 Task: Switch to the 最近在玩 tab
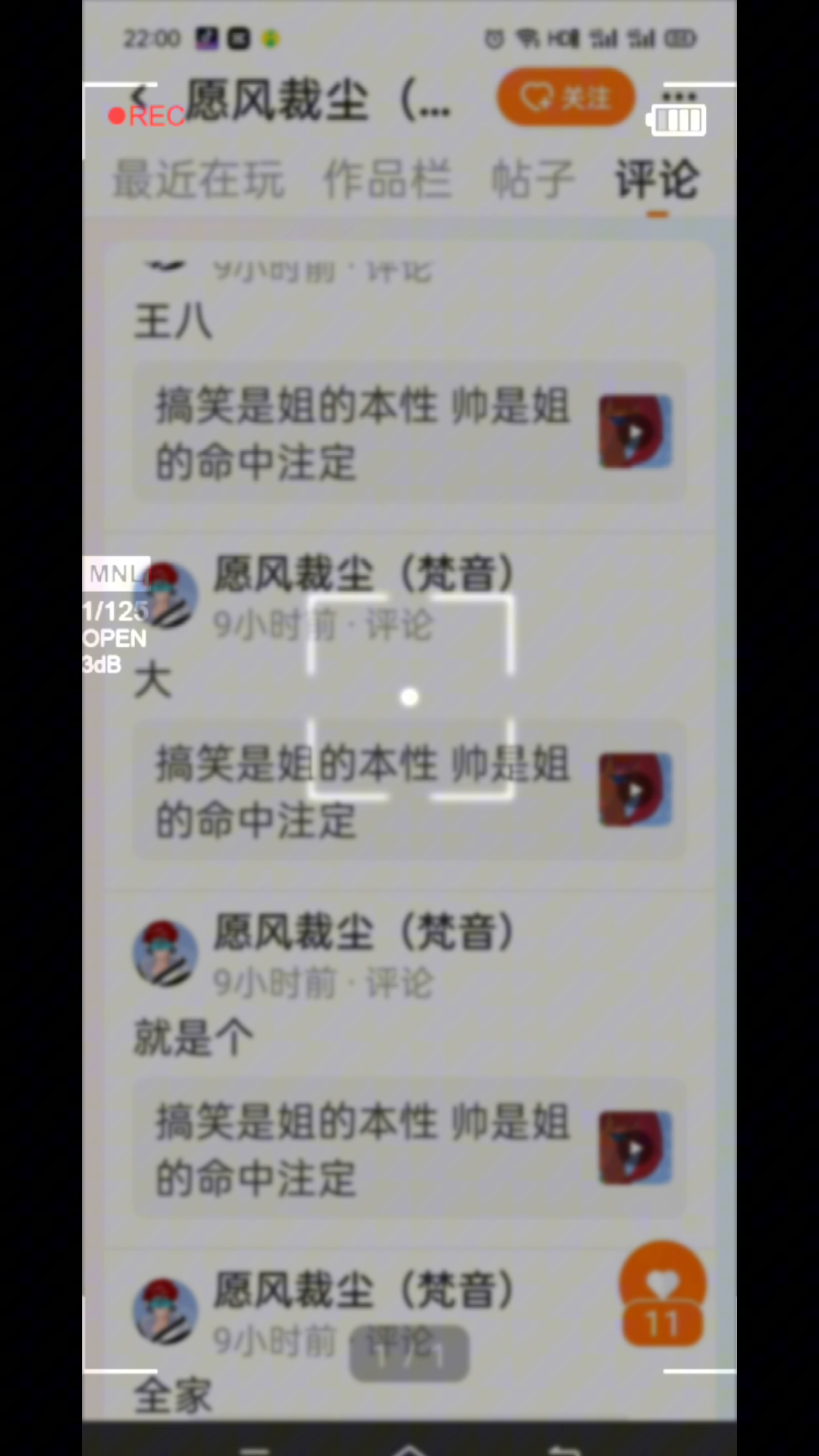coord(199,180)
